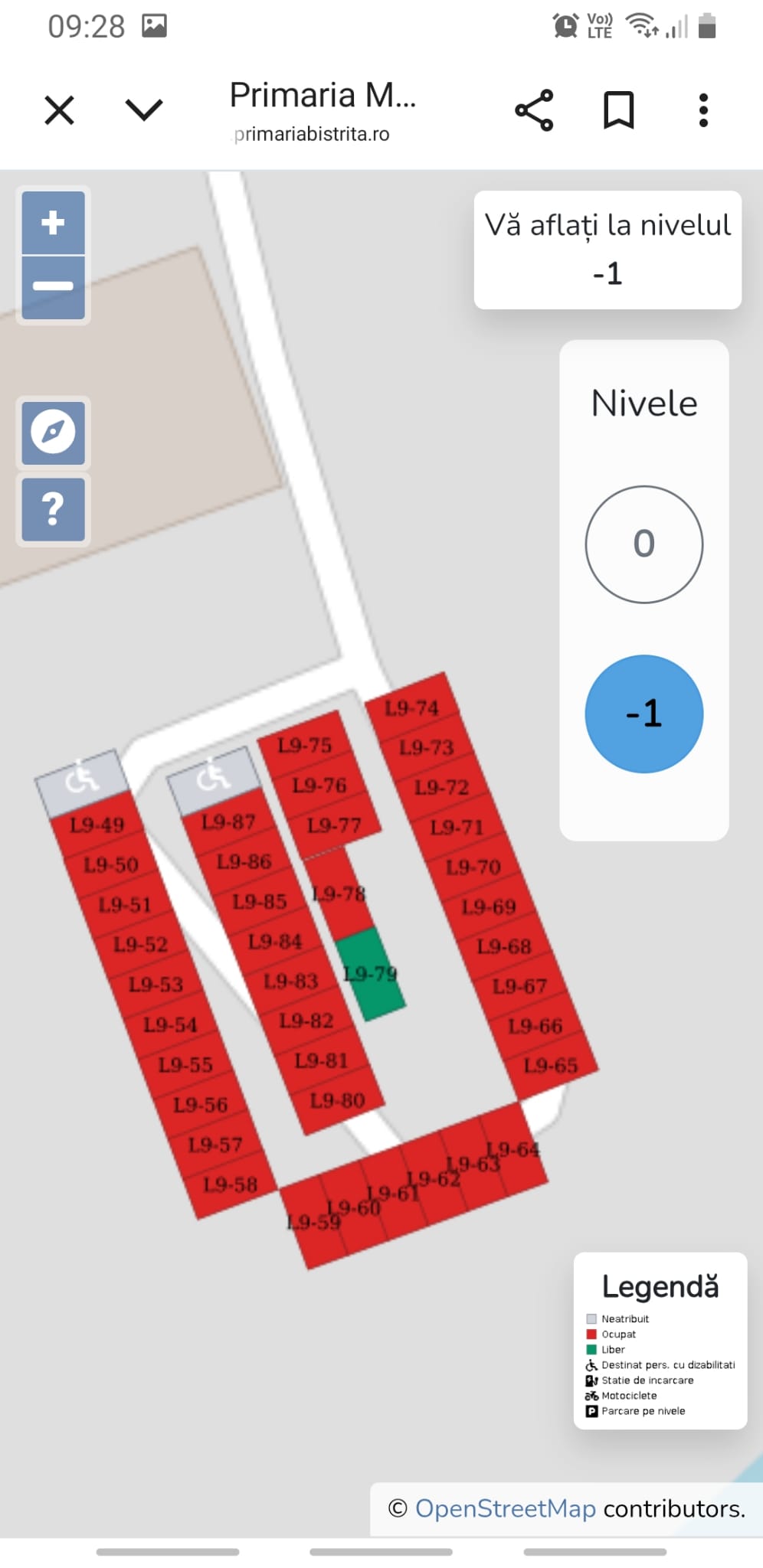The image size is (763, 1568).
Task: Open the help question mark
Action: click(53, 509)
